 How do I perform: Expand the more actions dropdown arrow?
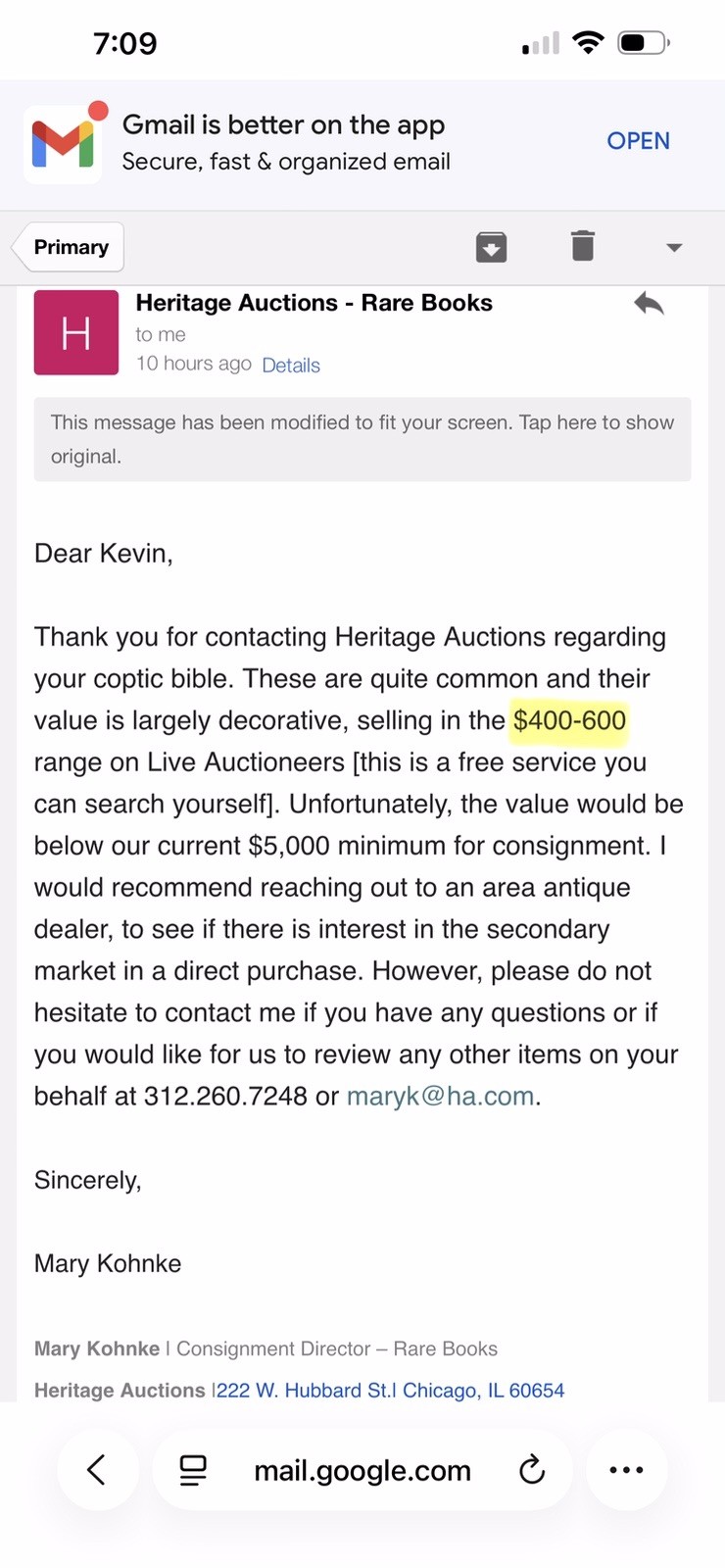click(674, 248)
